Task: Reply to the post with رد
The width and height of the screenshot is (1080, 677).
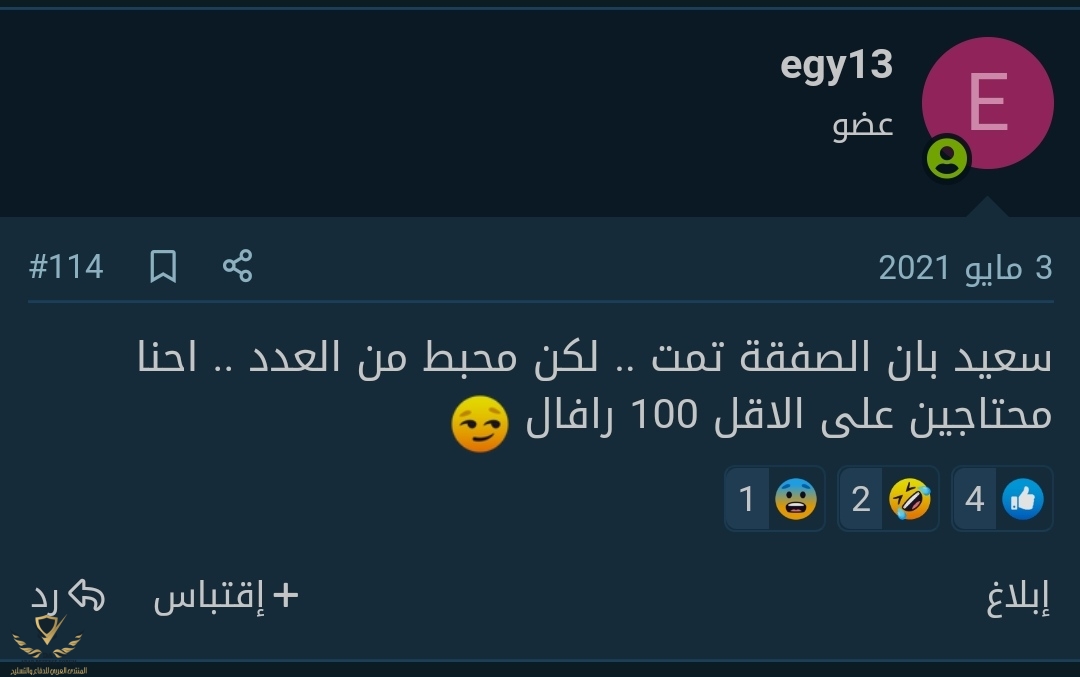Action: (x=68, y=597)
